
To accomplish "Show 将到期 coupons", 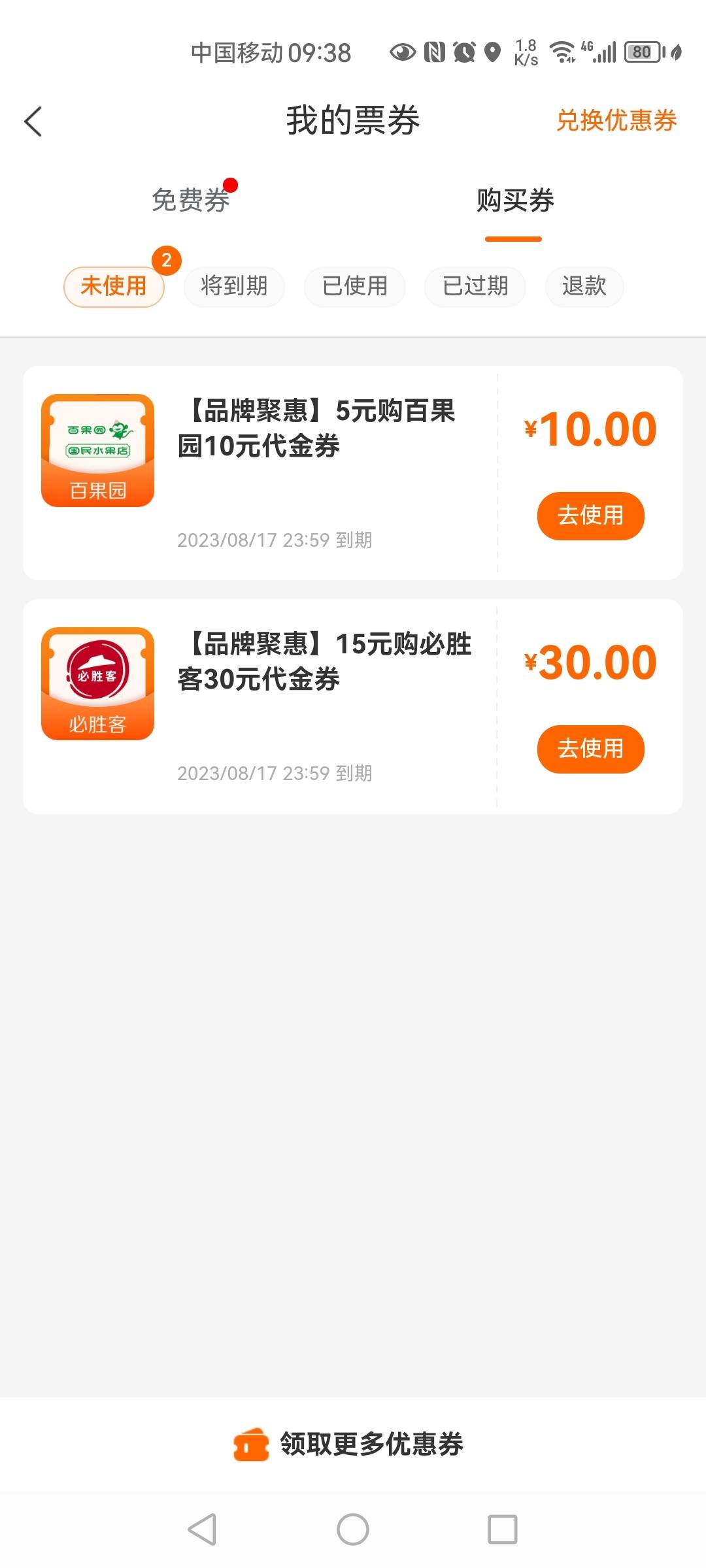I will (234, 286).
